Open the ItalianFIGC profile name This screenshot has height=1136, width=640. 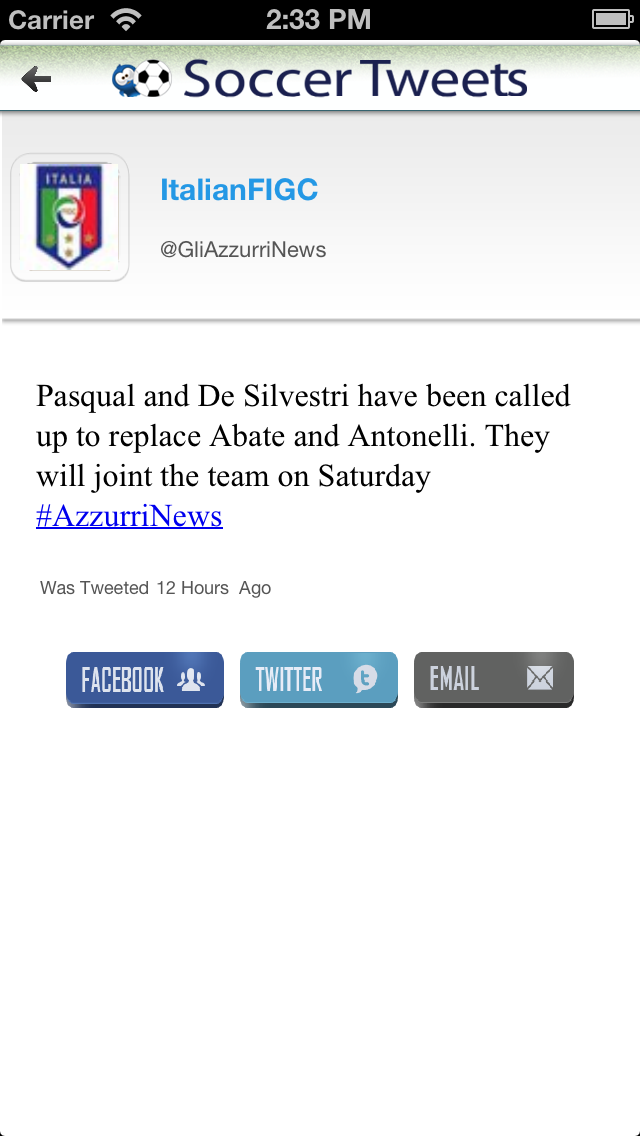point(239,190)
